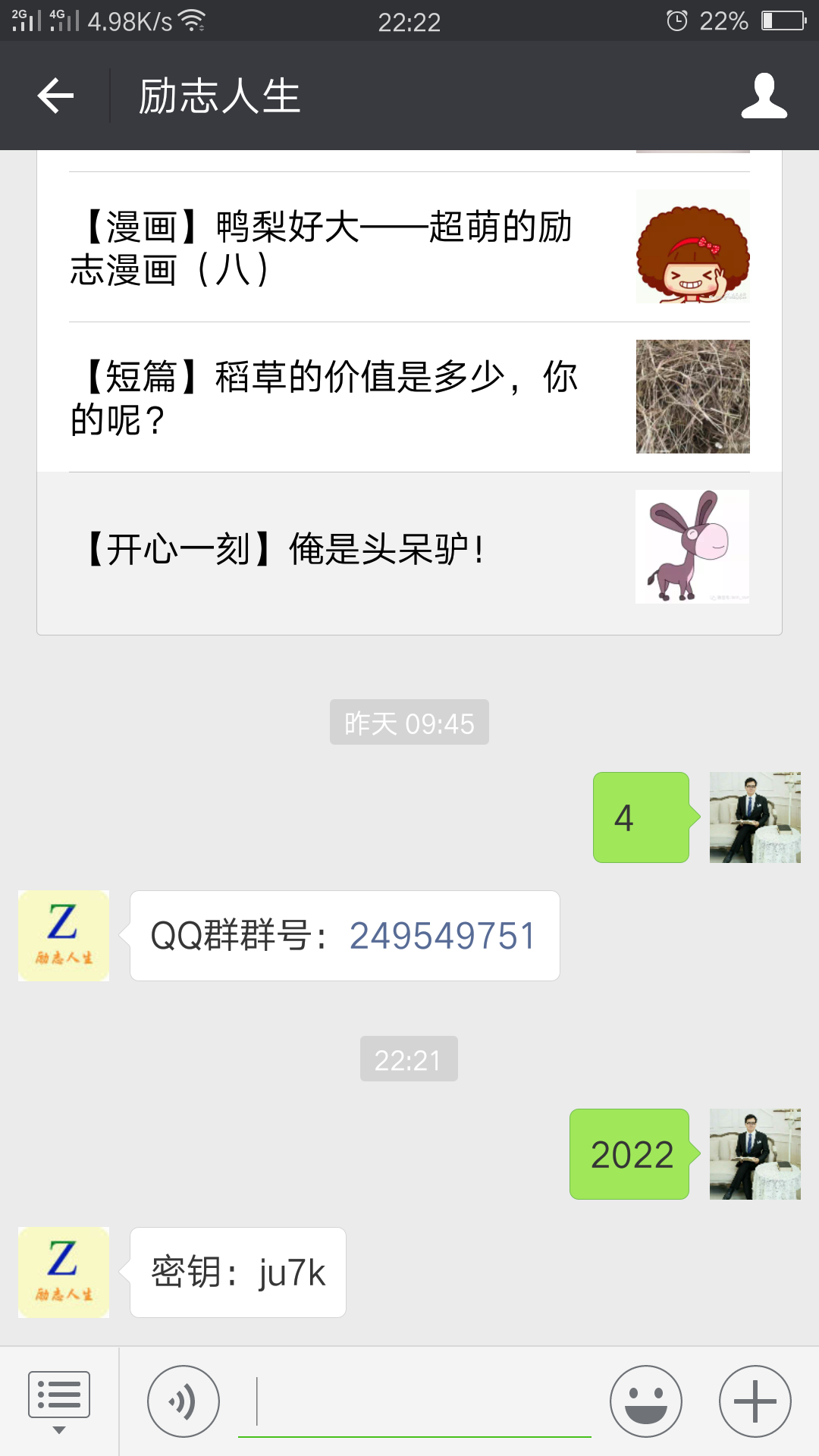Viewport: 819px width, 1456px height.
Task: Tap the 励志人生 account avatar with Z logo
Action: coord(64,936)
